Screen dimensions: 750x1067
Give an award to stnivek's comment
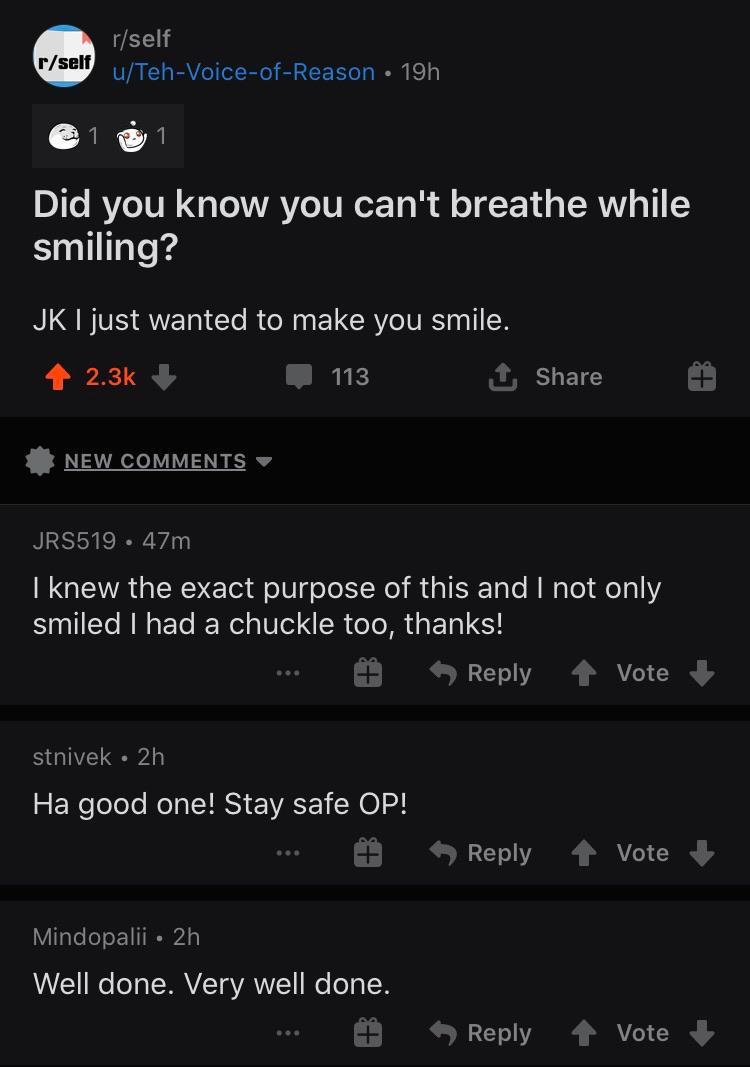tap(367, 853)
